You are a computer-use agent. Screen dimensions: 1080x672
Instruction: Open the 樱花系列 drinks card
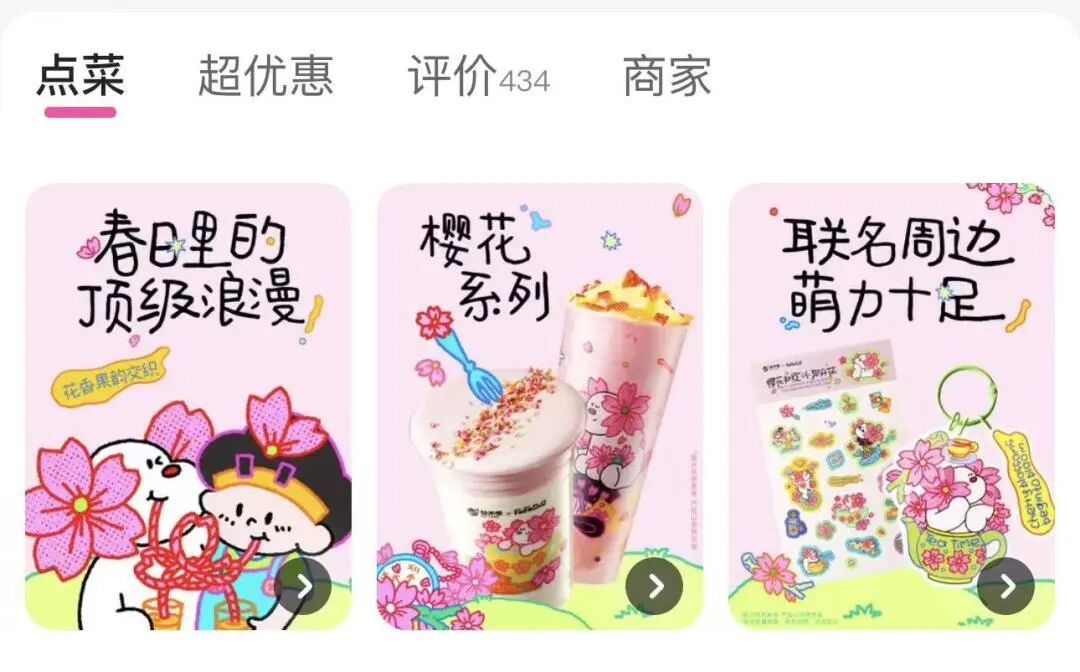click(x=540, y=406)
